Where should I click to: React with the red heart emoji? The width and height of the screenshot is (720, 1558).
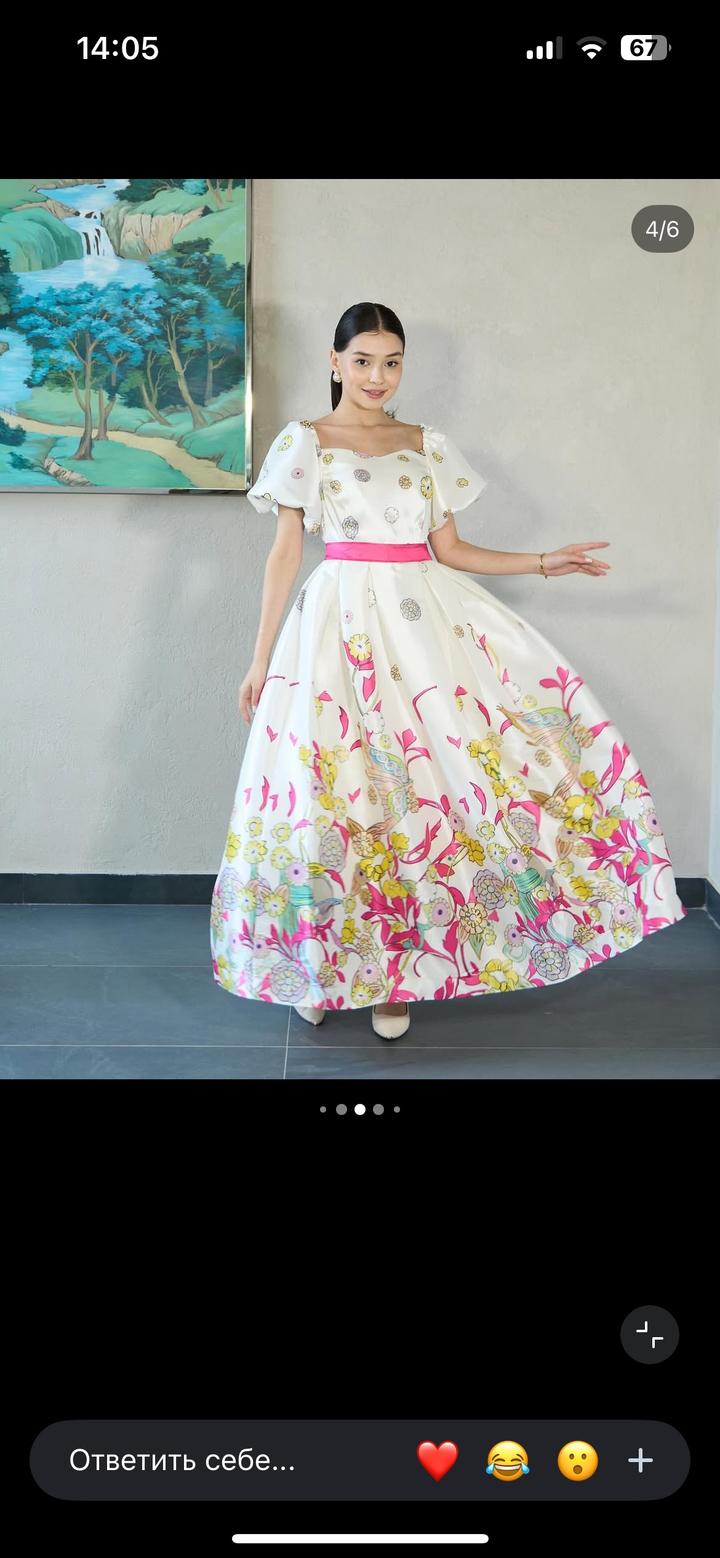pyautogui.click(x=437, y=1461)
